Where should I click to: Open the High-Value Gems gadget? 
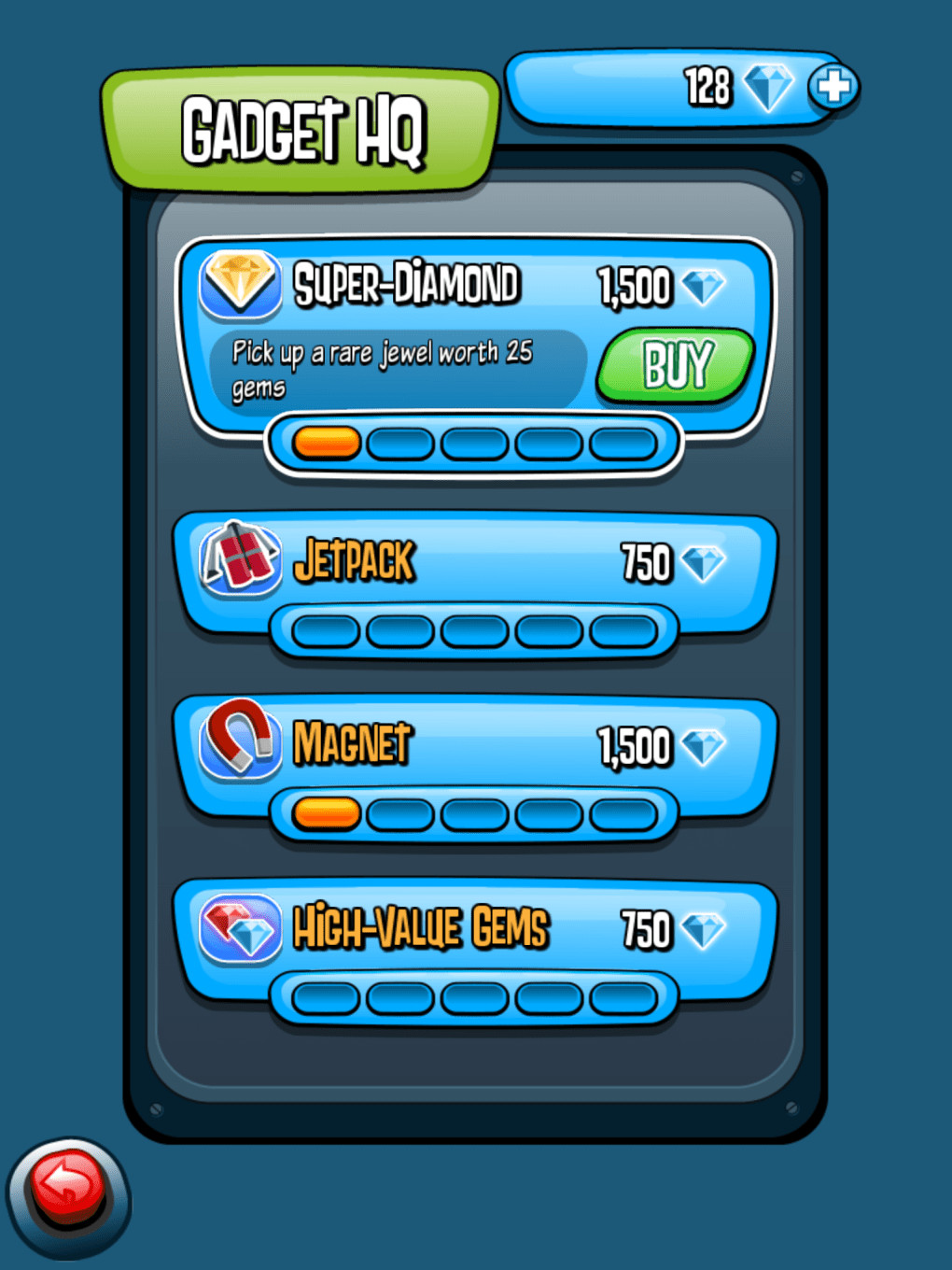pyautogui.click(x=474, y=930)
